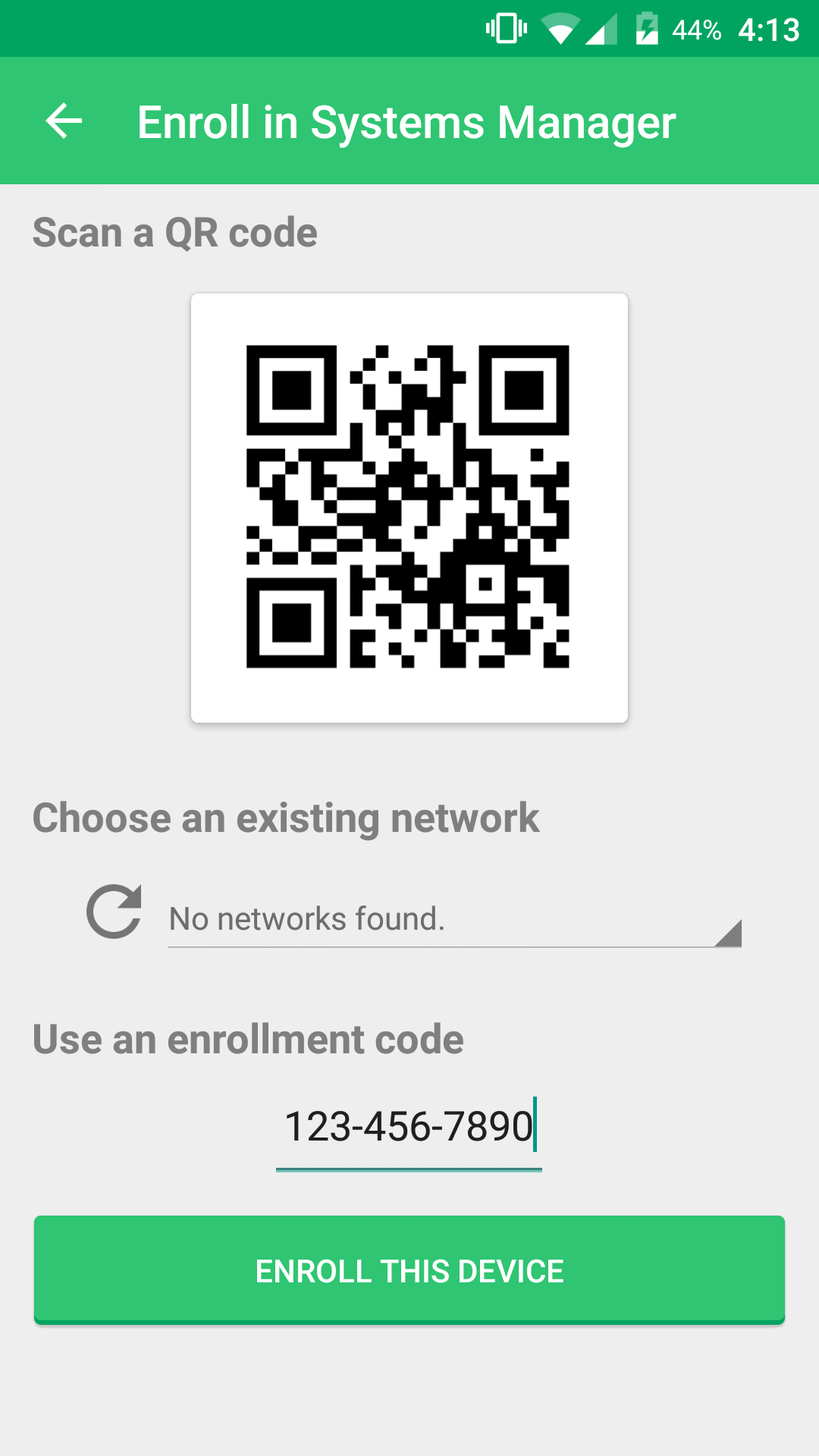Refresh the list of available networks
The height and width of the screenshot is (1456, 819).
tap(112, 913)
